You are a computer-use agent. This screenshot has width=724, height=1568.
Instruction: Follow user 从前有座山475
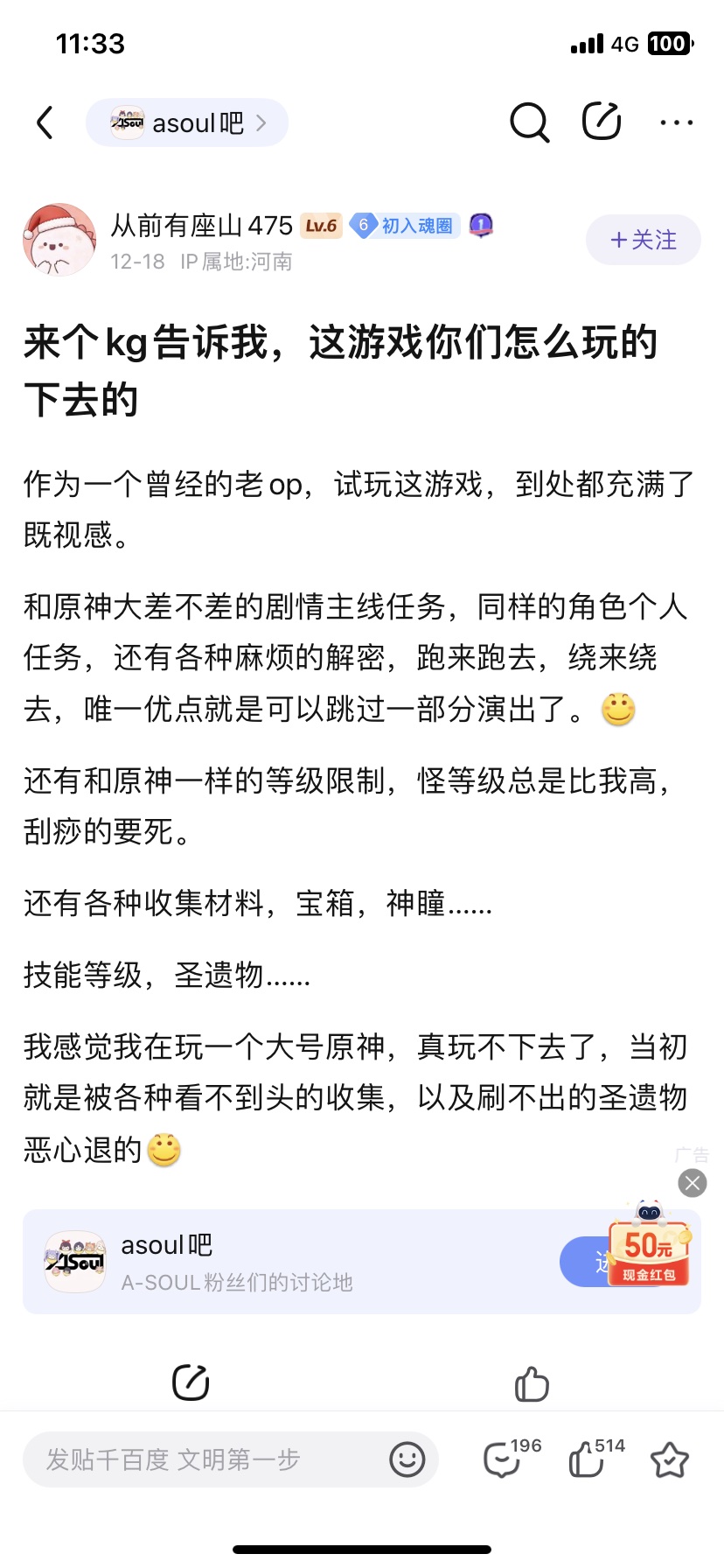point(643,240)
